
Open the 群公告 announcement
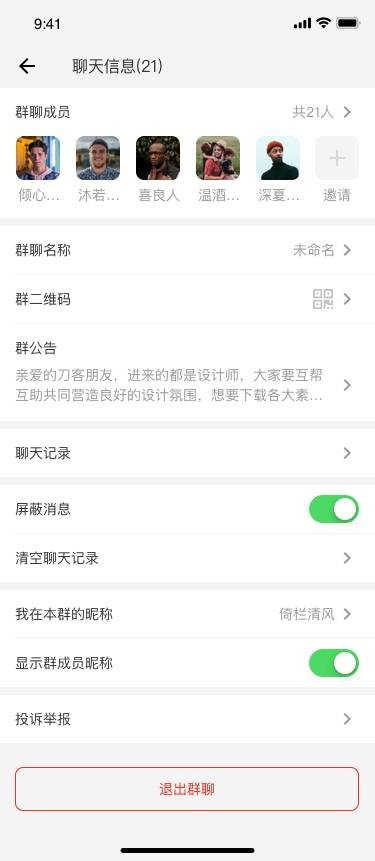coord(187,372)
